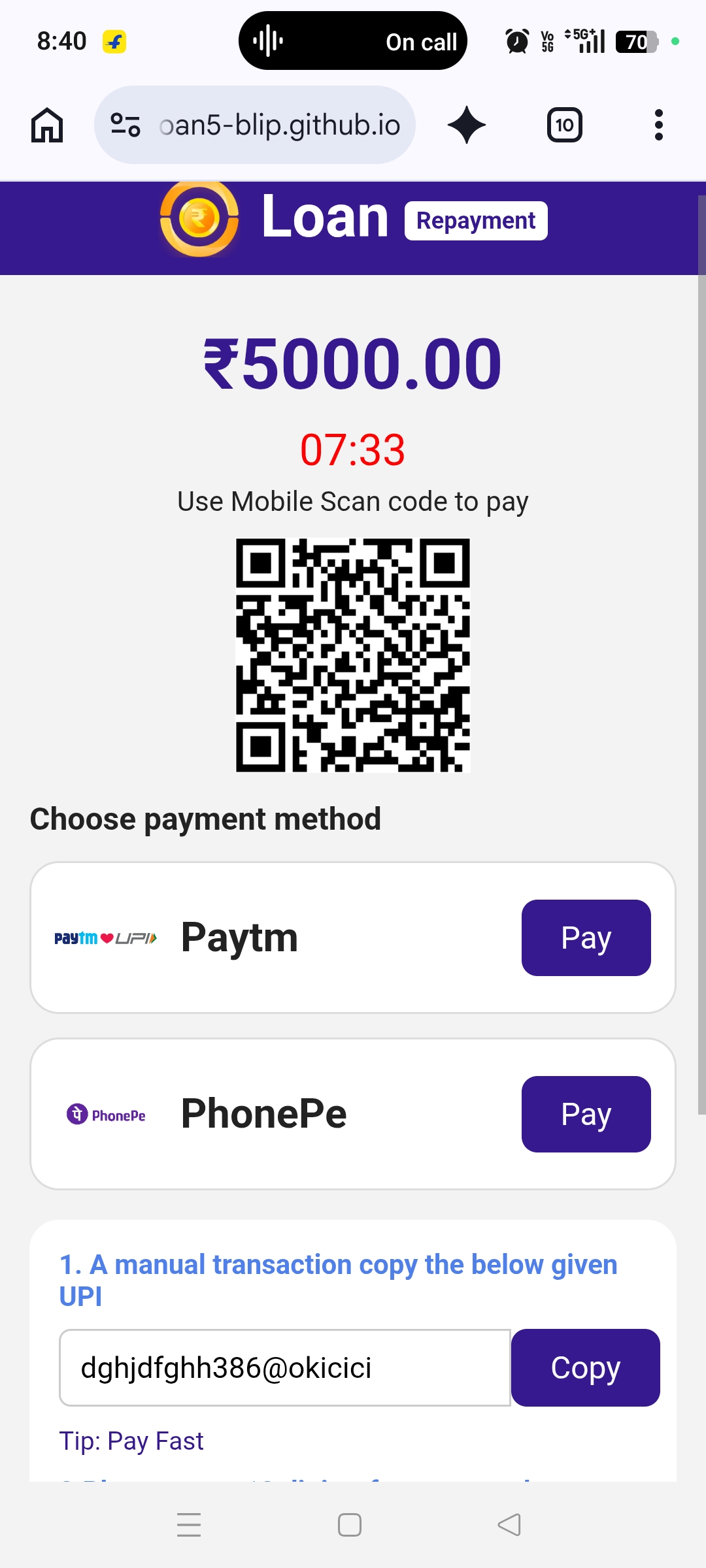
Task: Pay using PhonePe
Action: coord(586,1114)
